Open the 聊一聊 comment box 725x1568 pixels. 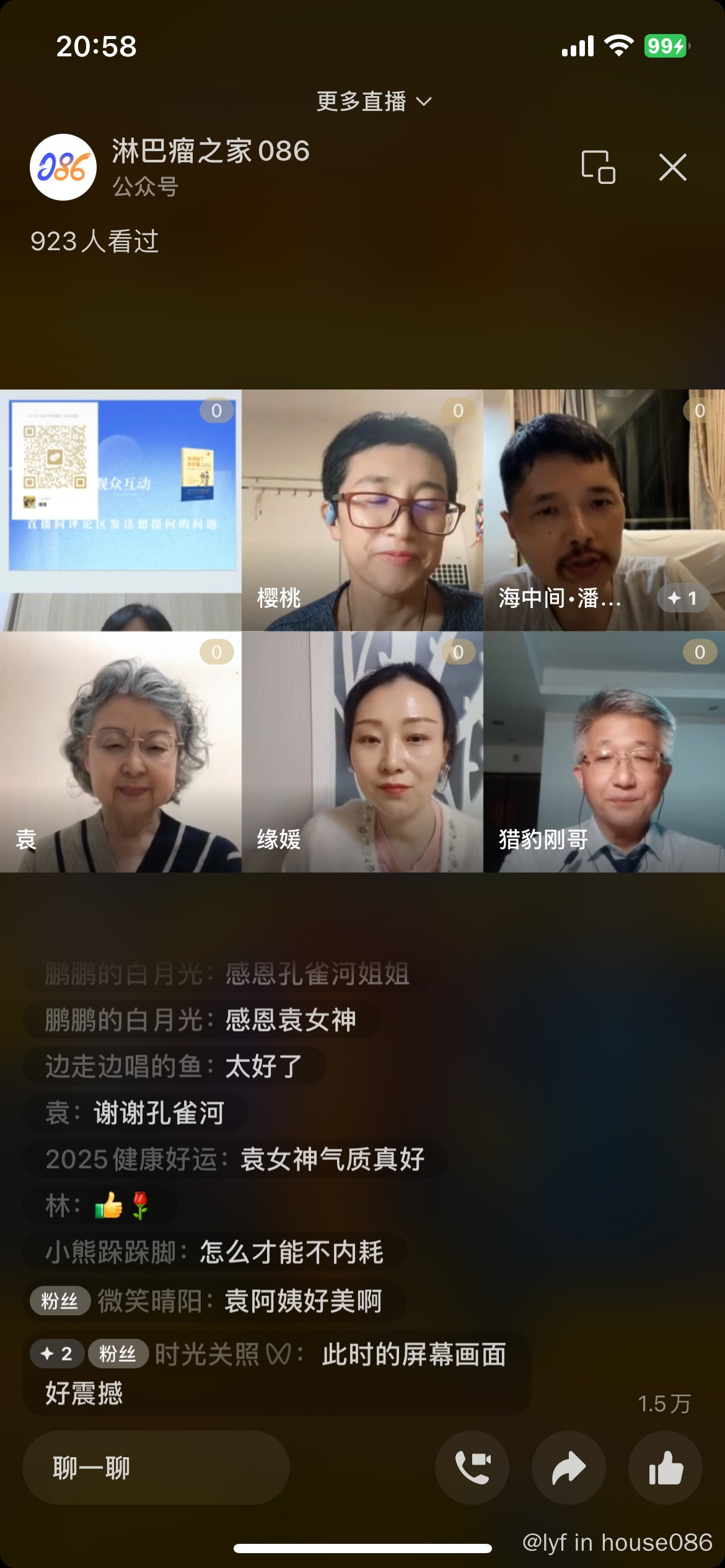click(x=156, y=1468)
